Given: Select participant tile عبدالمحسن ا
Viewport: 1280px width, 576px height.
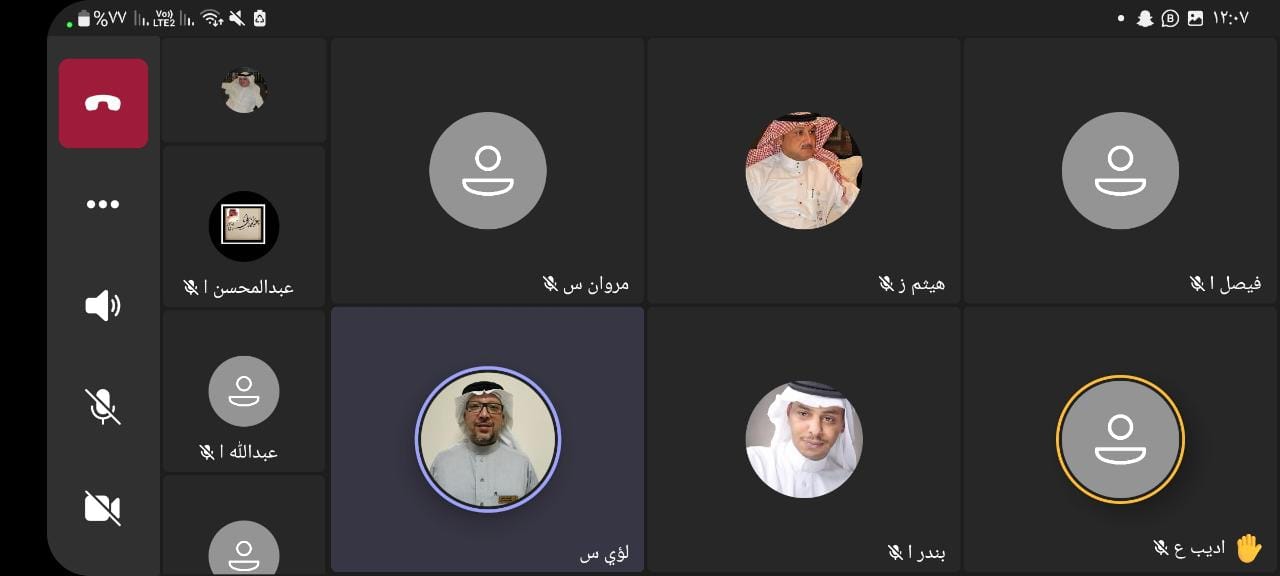Looking at the screenshot, I should click(x=244, y=227).
